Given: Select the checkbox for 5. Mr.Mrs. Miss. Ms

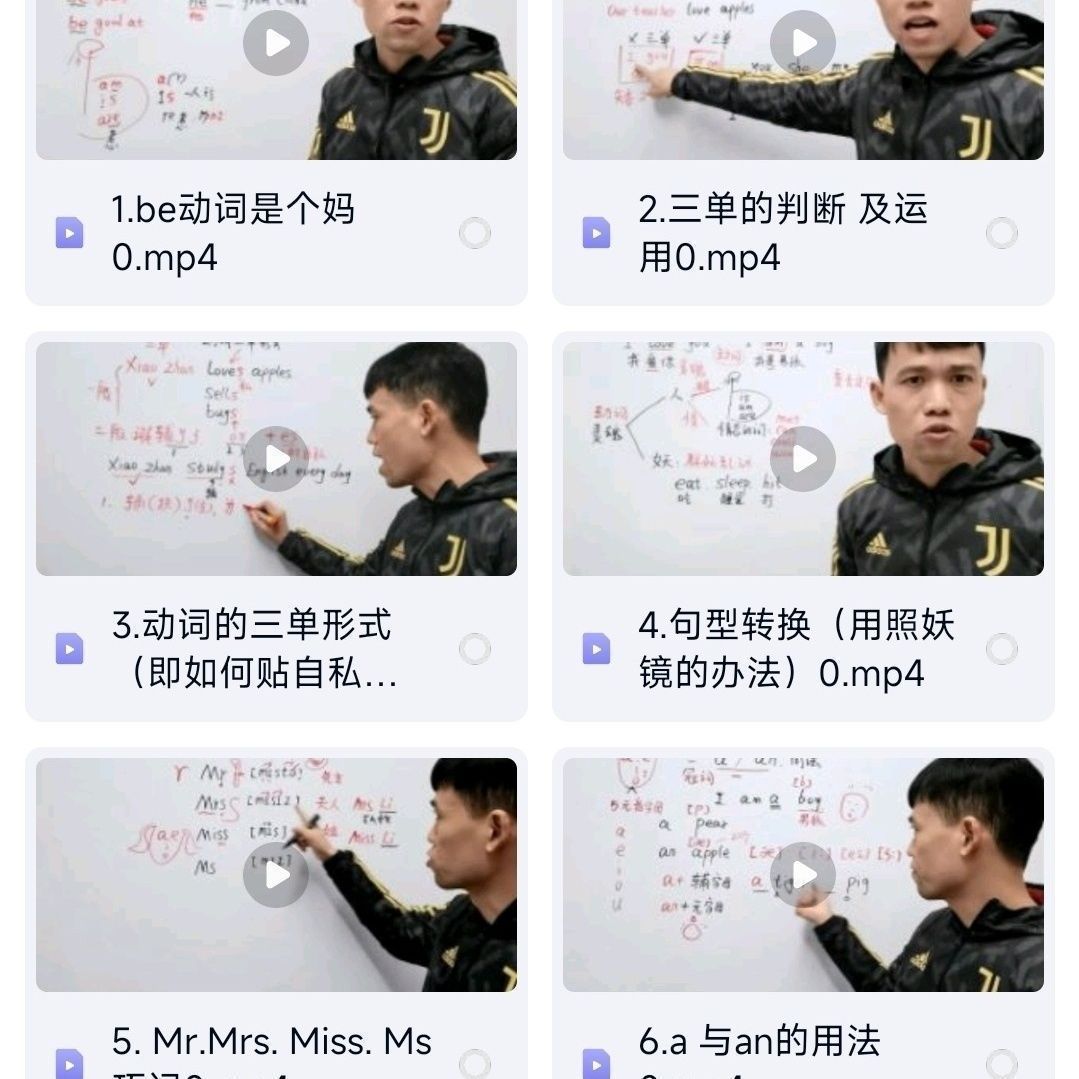Looking at the screenshot, I should tap(475, 1064).
